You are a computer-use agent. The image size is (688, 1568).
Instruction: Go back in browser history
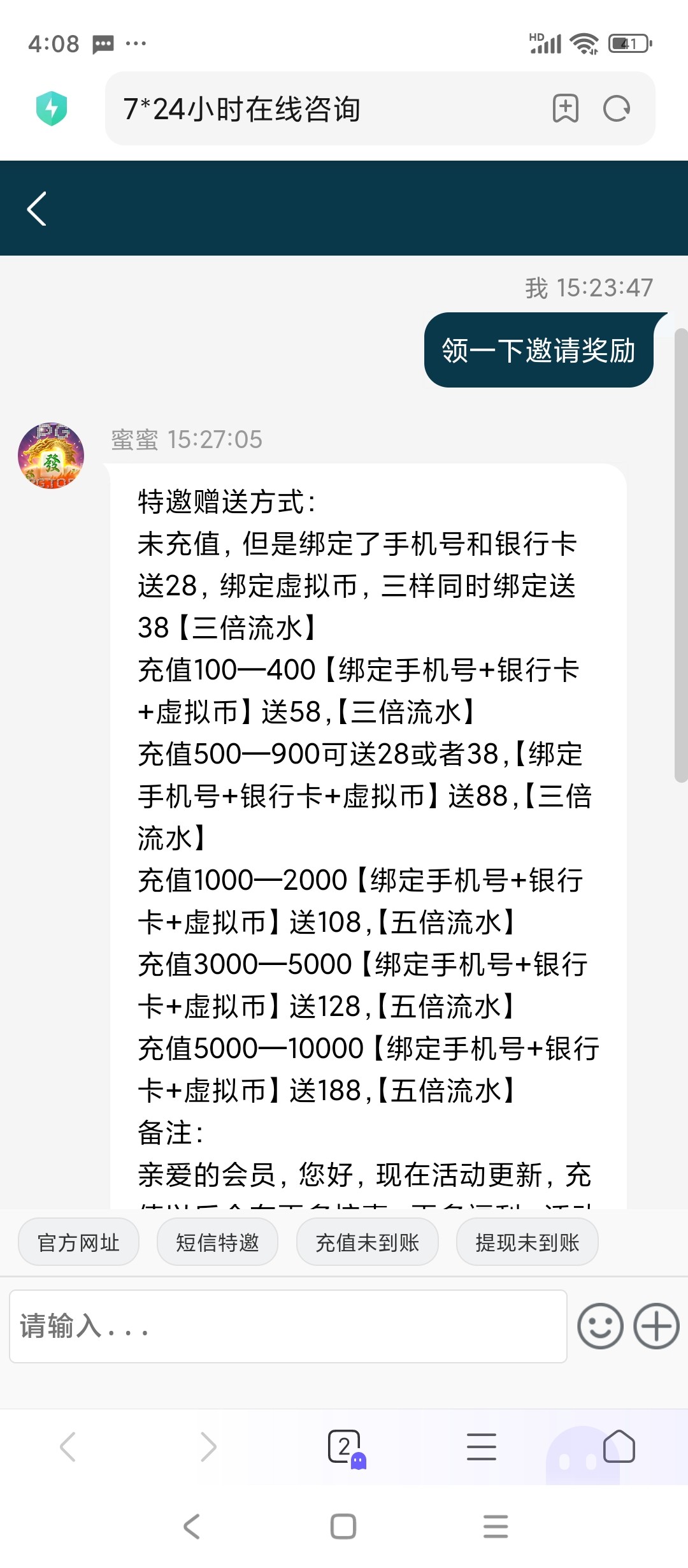[x=68, y=1447]
